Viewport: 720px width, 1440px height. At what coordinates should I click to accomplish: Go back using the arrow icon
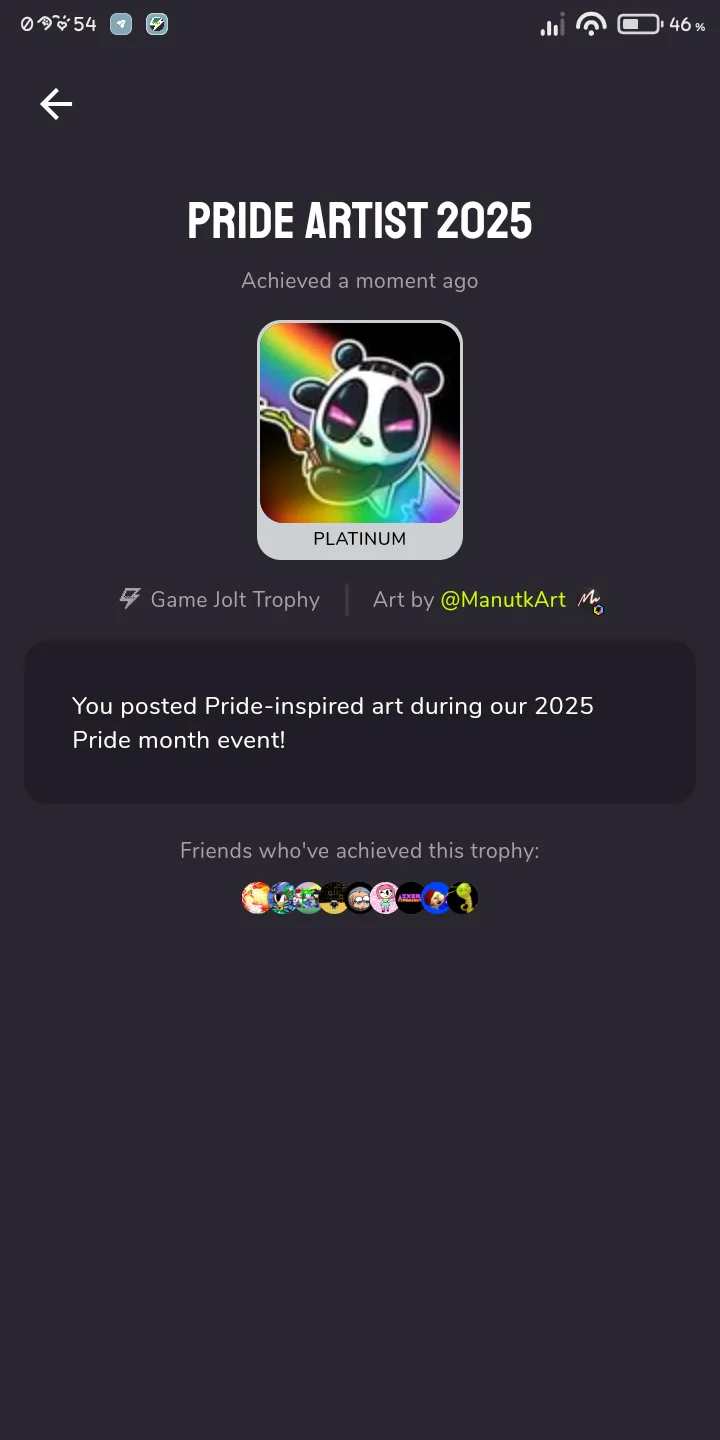pos(56,104)
